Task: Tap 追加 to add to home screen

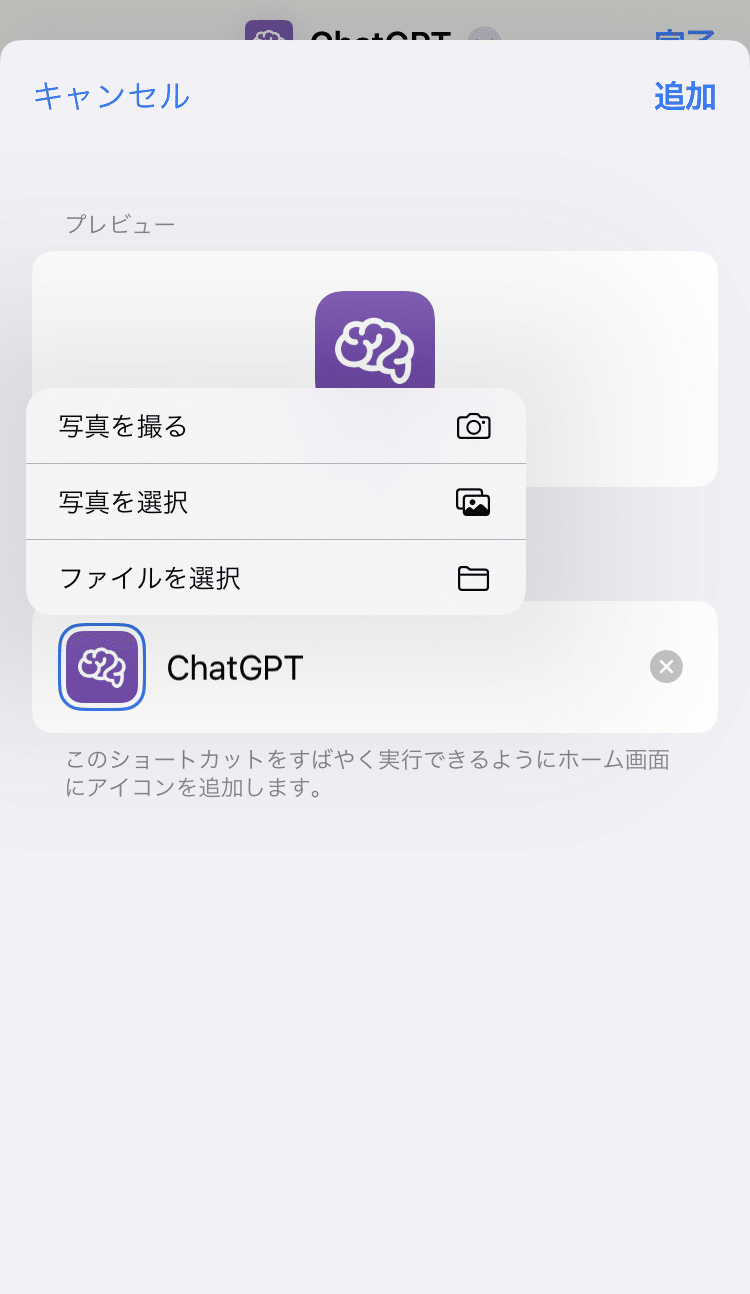Action: [x=685, y=97]
